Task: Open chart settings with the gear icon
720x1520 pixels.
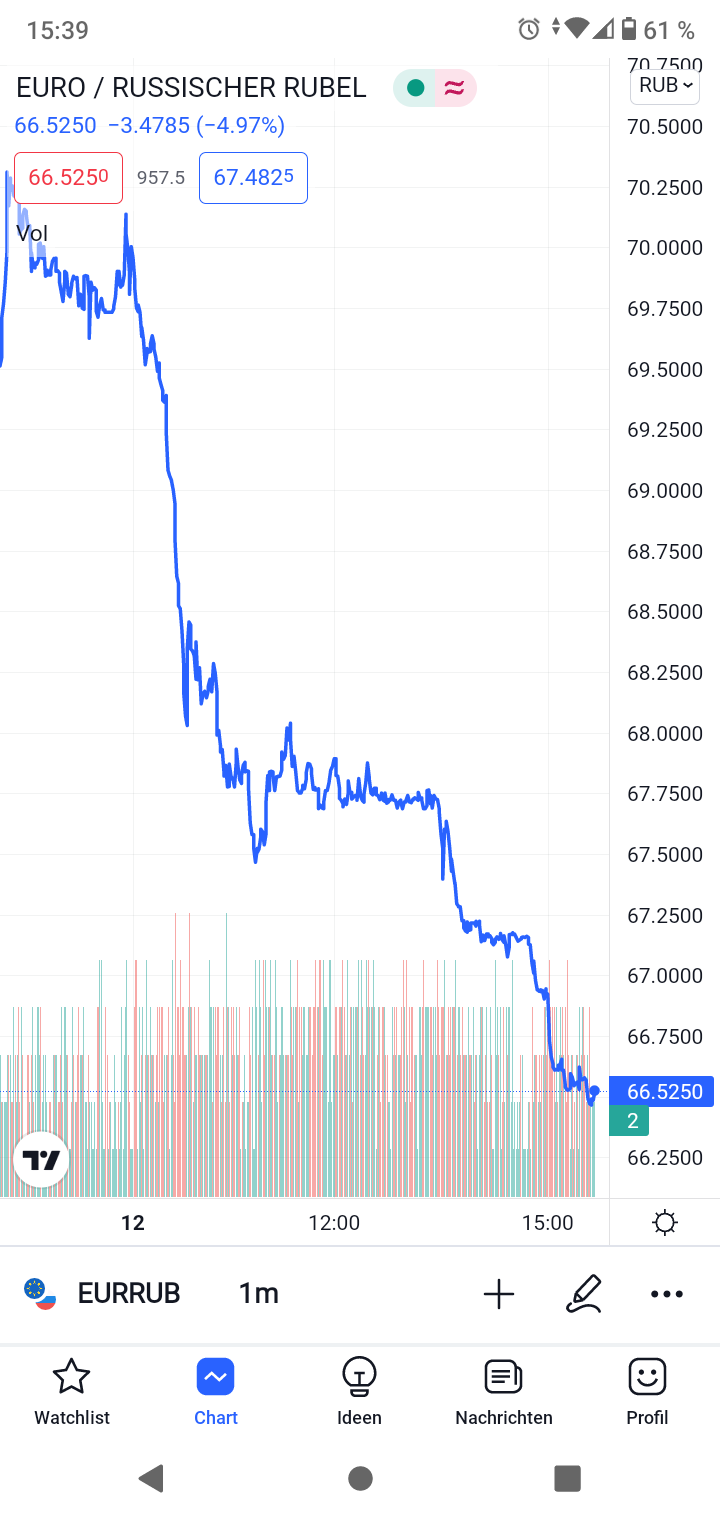Action: (x=665, y=1221)
